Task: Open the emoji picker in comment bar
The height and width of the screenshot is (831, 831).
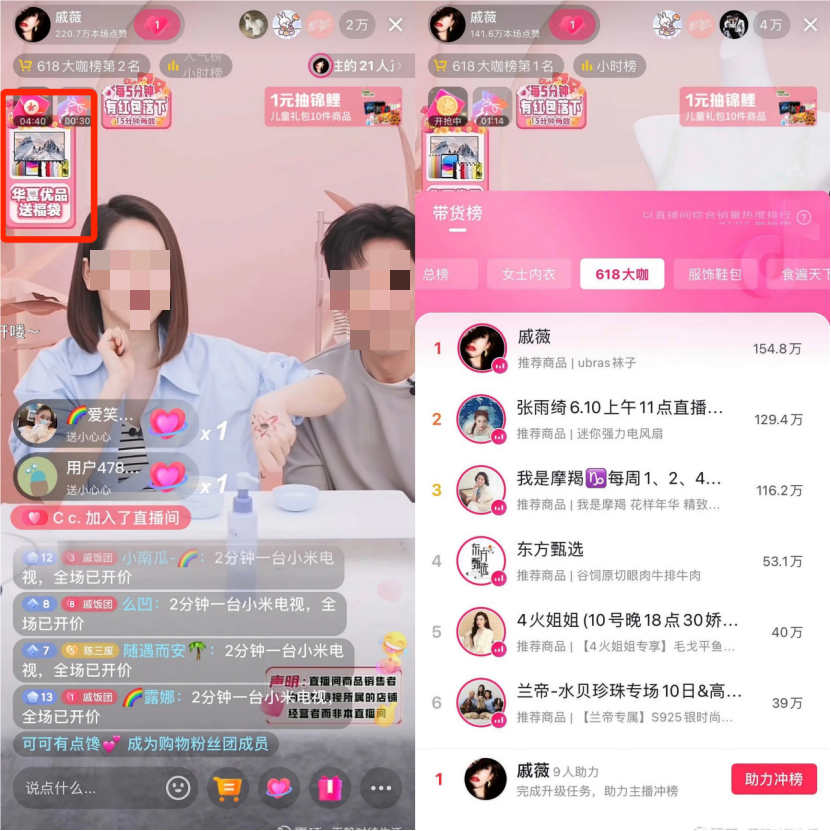Action: [x=179, y=788]
